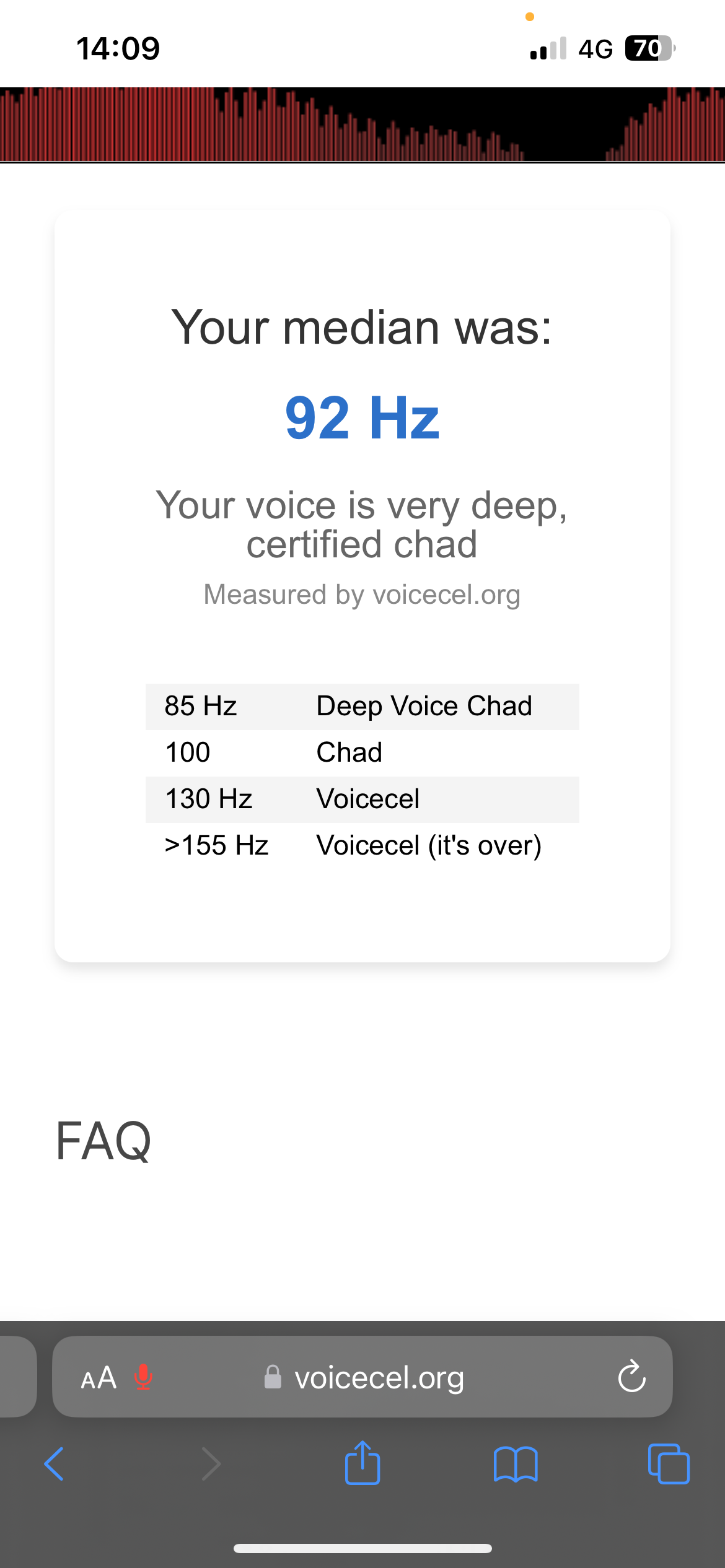Open the bookmarks book icon

pos(516,1464)
